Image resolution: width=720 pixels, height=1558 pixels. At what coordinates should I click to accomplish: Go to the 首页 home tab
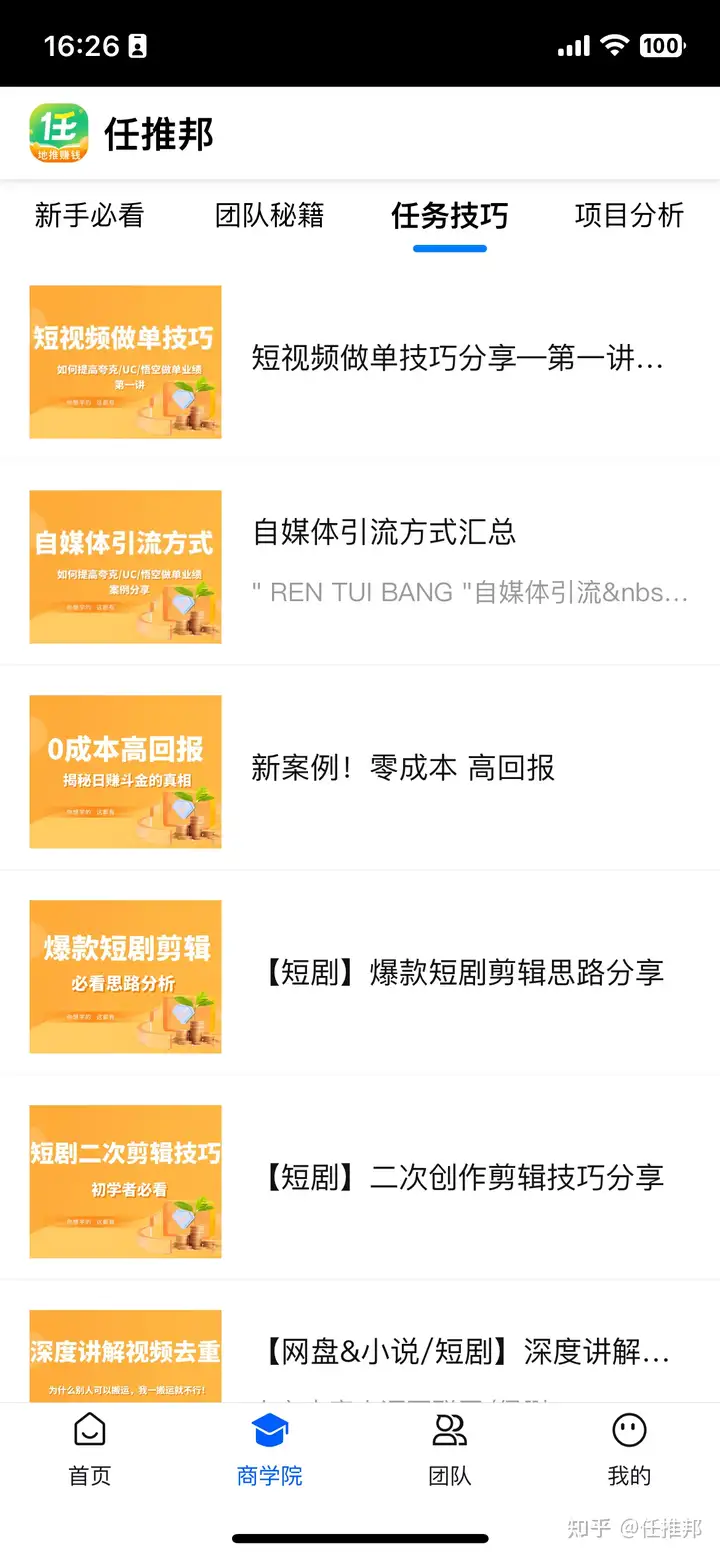(x=90, y=1448)
